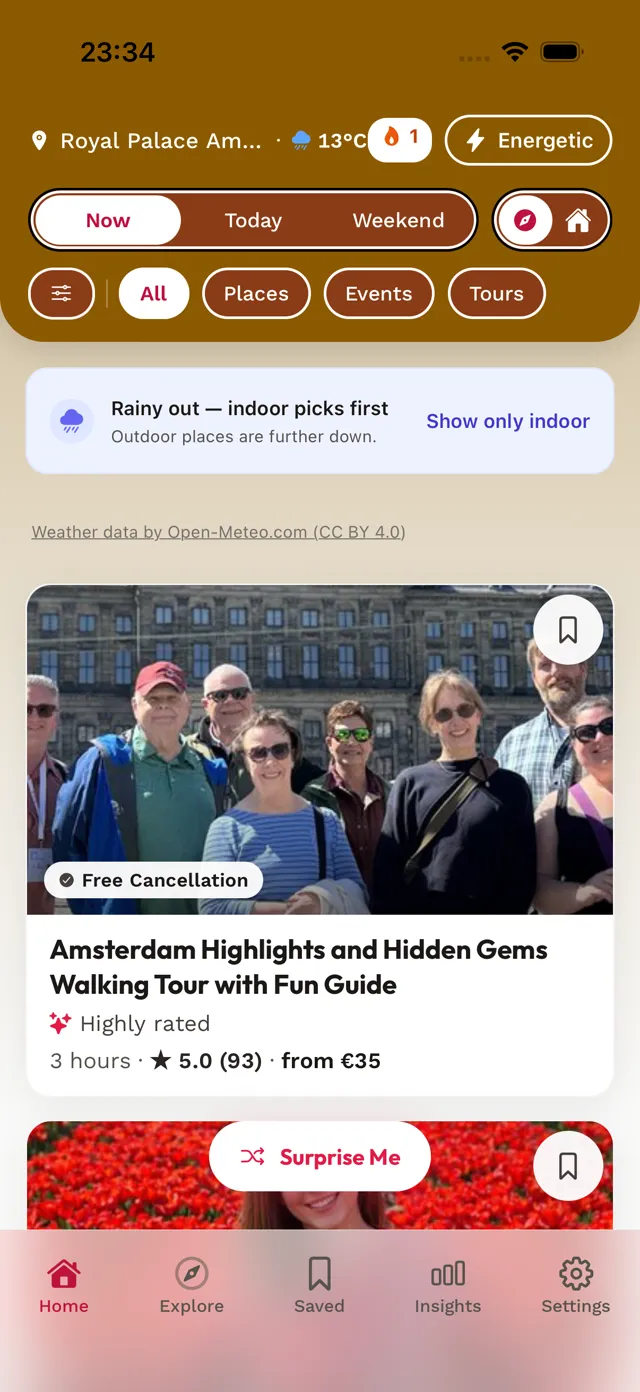Open the Saved tab
640x1392 pixels.
(x=319, y=1286)
